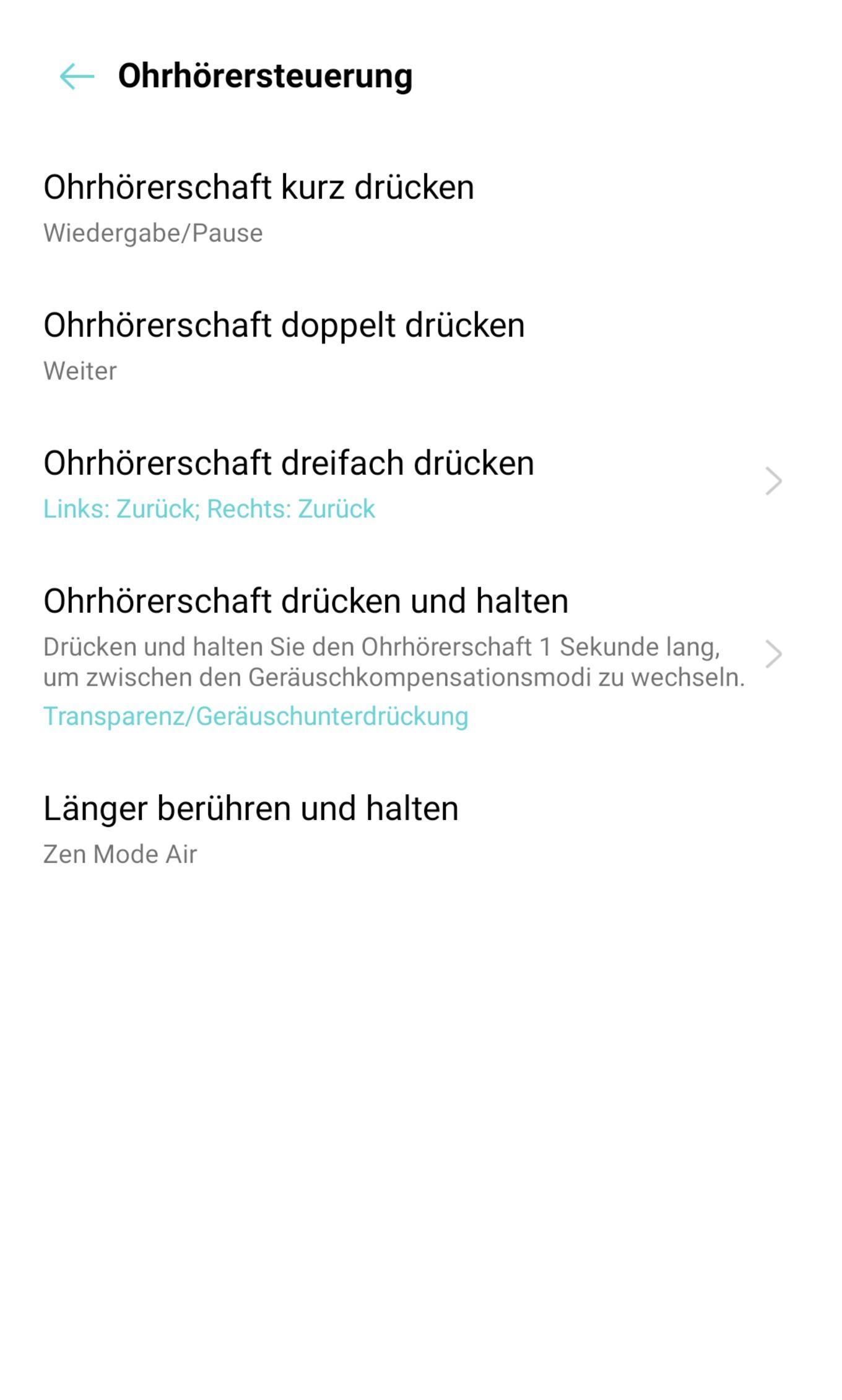Open Ohrhörerschaft doppelt drücken setting

point(421,347)
